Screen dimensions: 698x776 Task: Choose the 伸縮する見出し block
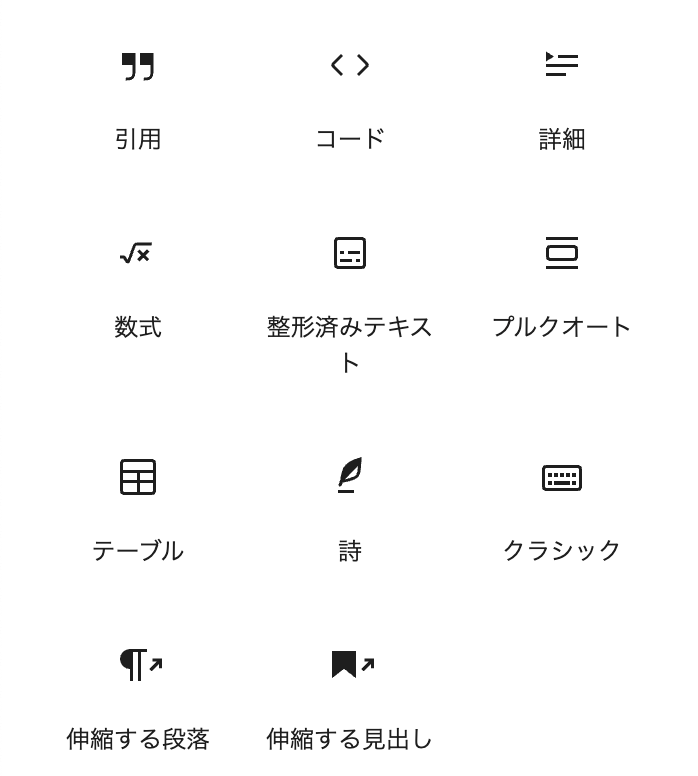coord(350,698)
